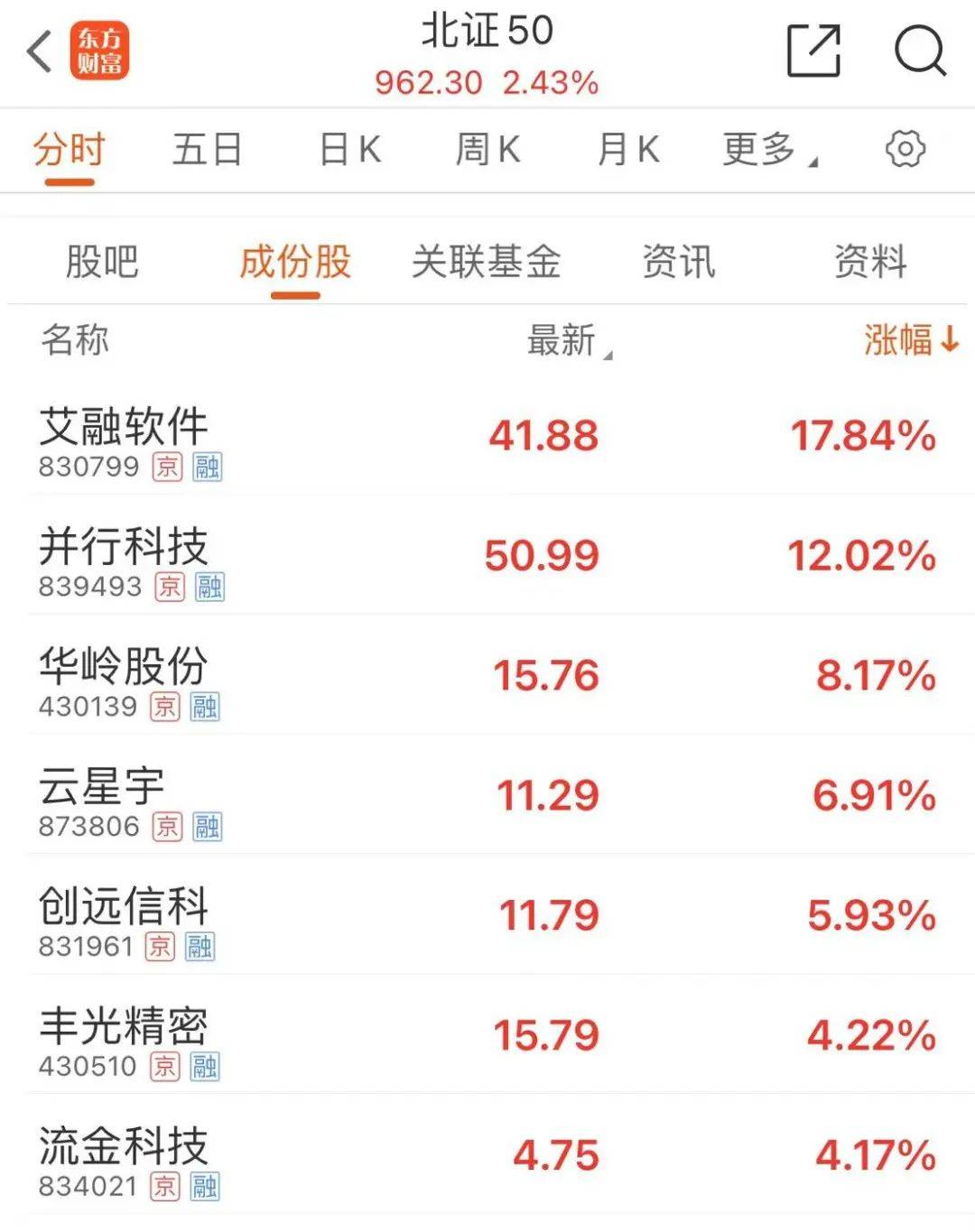Tap the 京 badge beside 并行科技
Image resolution: width=975 pixels, height=1232 pixels.
pyautogui.click(x=168, y=588)
